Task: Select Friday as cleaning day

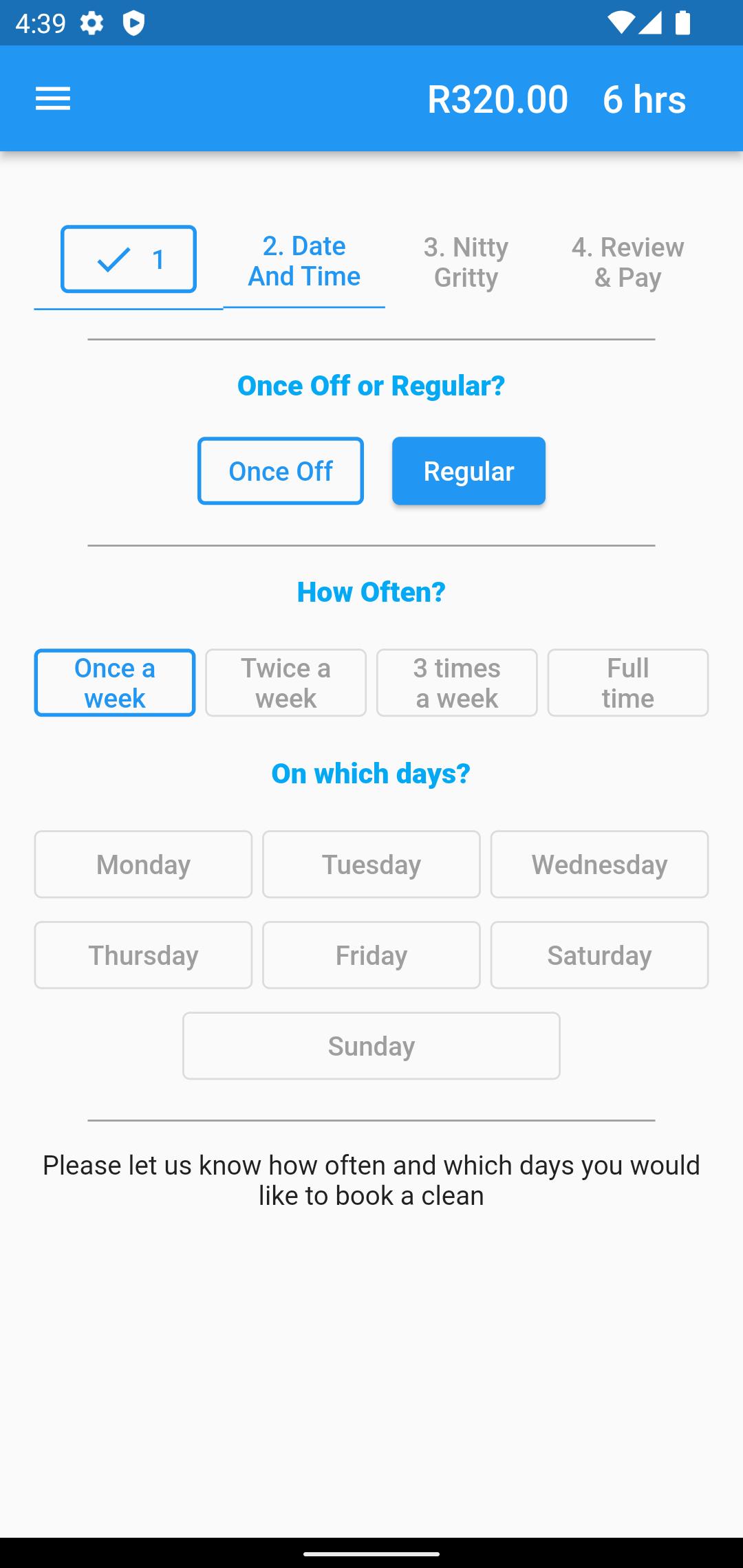Action: point(371,955)
